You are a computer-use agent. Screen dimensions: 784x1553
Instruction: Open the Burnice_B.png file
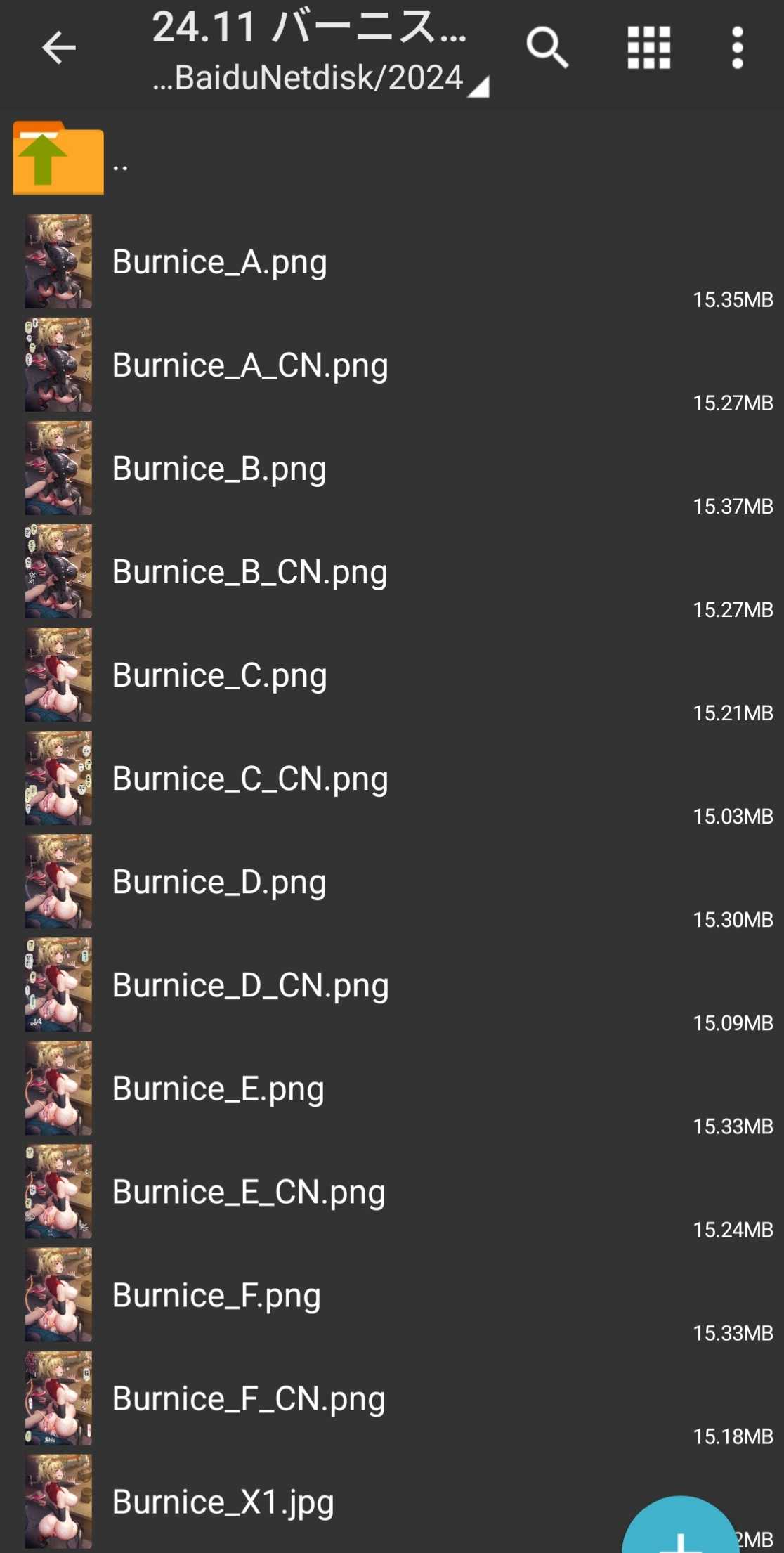(x=392, y=468)
